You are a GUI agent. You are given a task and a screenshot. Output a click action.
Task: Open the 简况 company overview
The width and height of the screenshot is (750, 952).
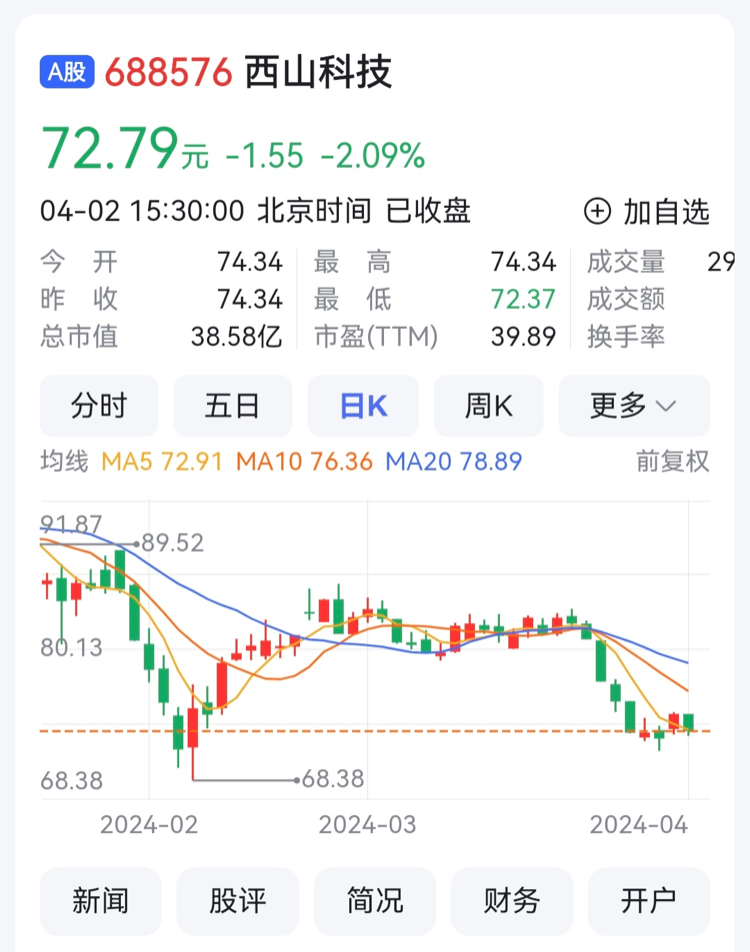375,901
